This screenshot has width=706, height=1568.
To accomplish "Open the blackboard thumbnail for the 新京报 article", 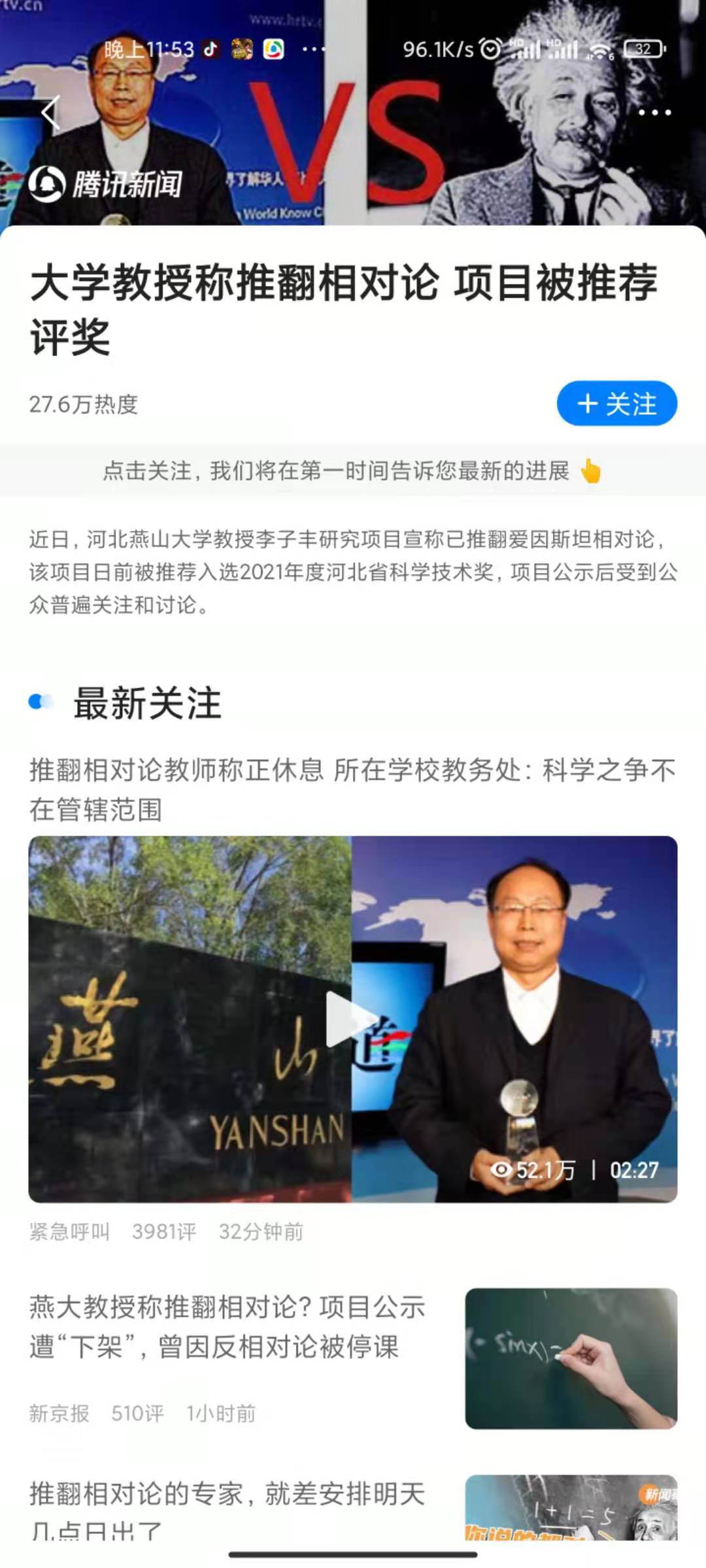I will point(571,1358).
